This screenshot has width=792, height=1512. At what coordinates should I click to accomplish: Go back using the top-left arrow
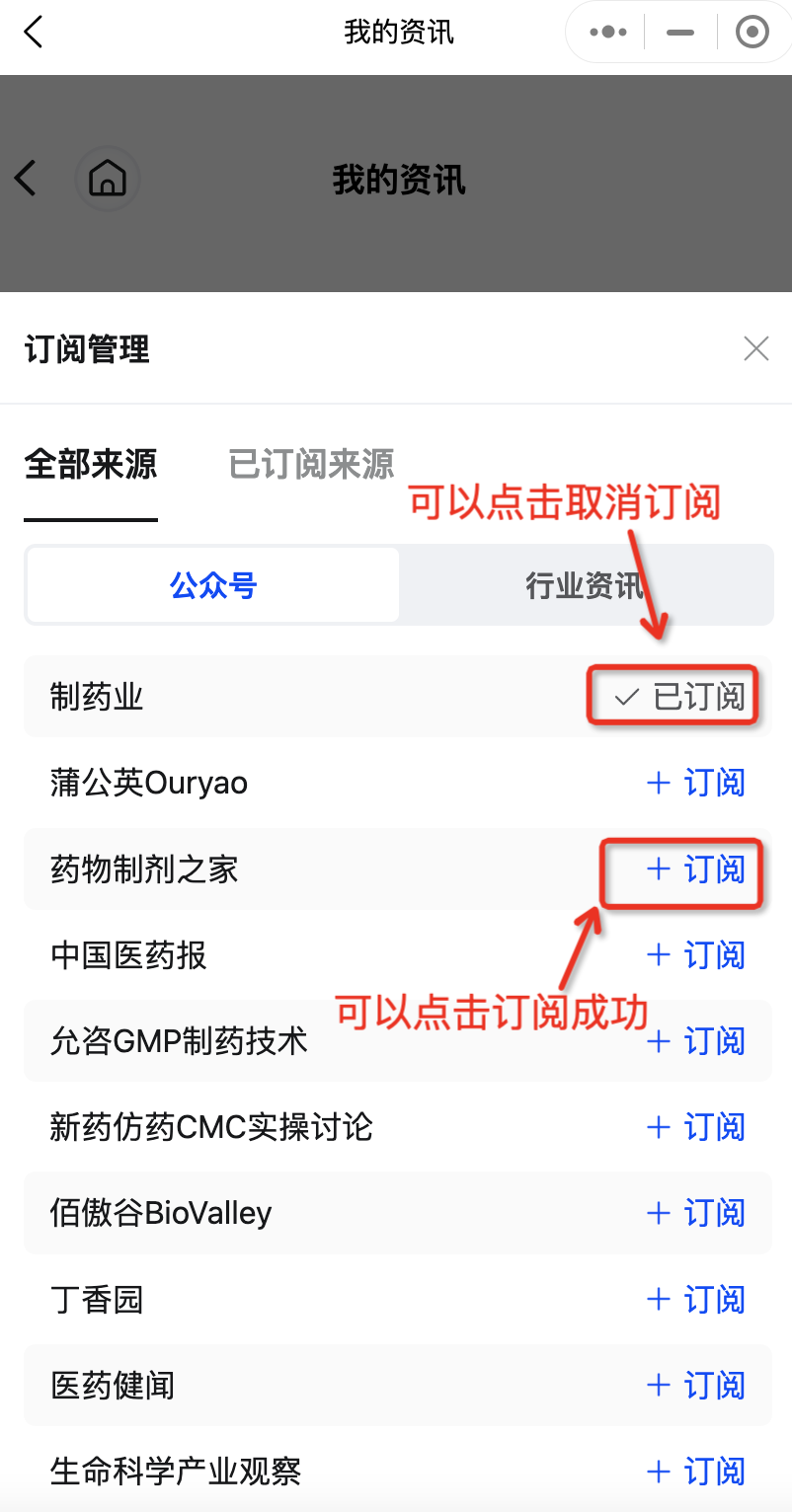click(33, 32)
